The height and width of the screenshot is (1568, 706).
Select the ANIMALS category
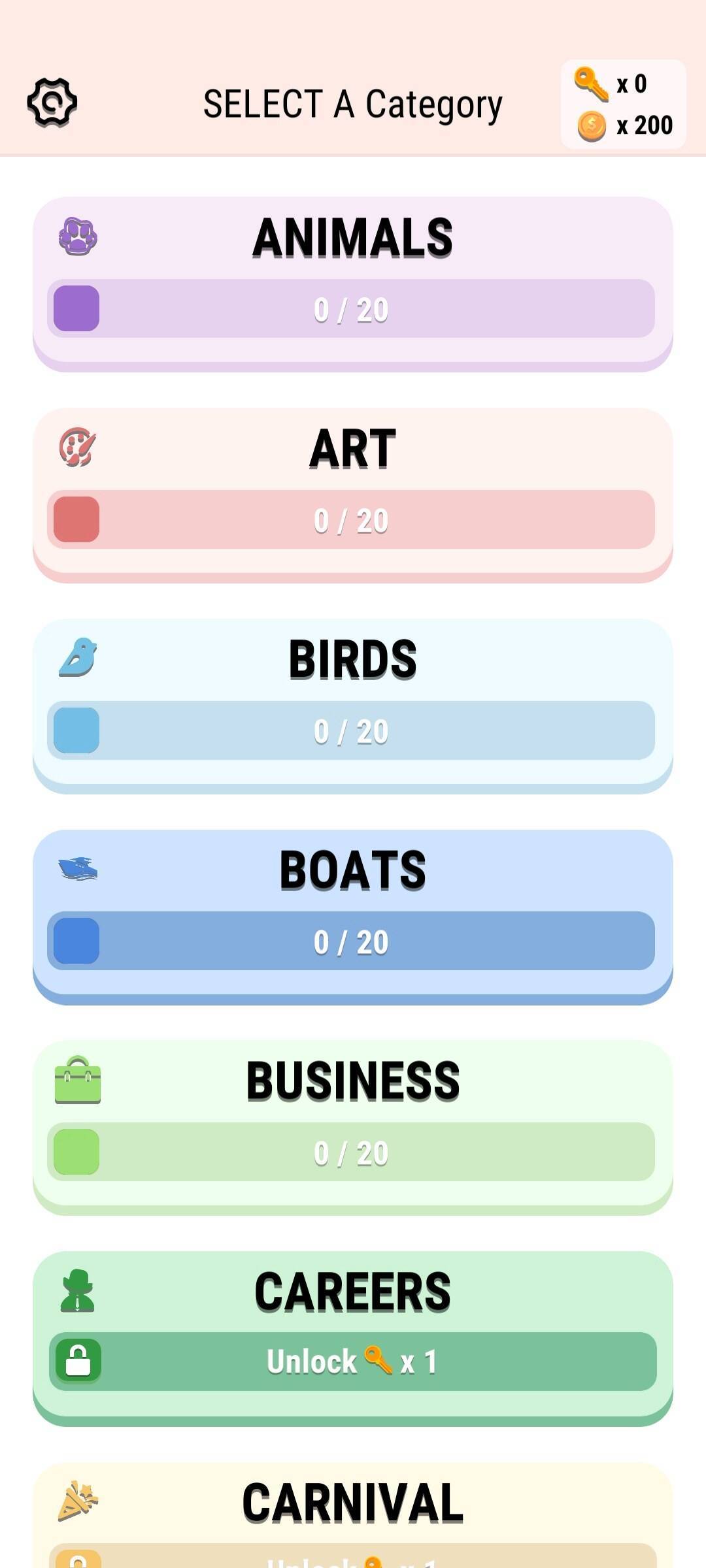[x=353, y=281]
